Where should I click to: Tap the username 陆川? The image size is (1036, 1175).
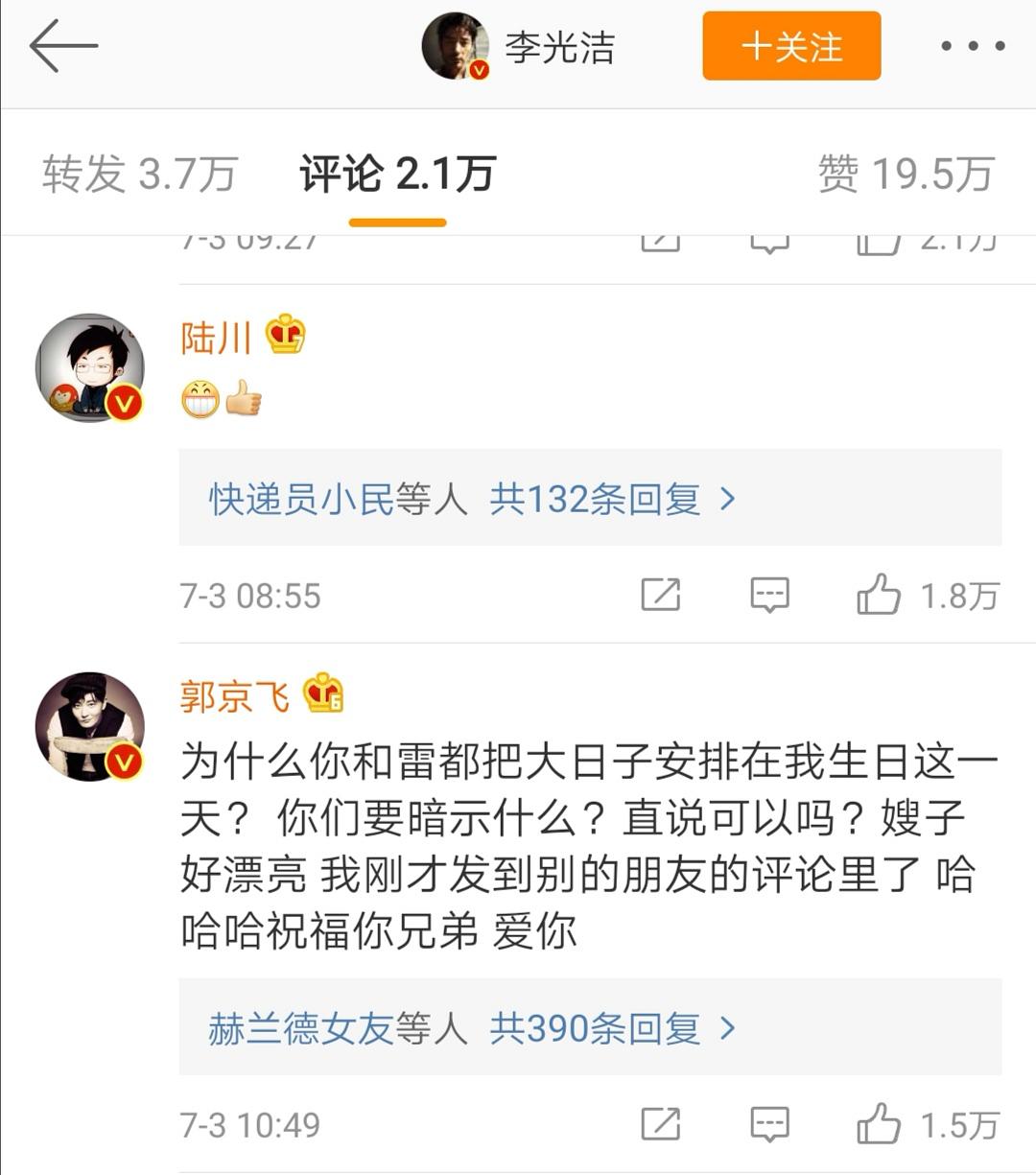point(216,338)
